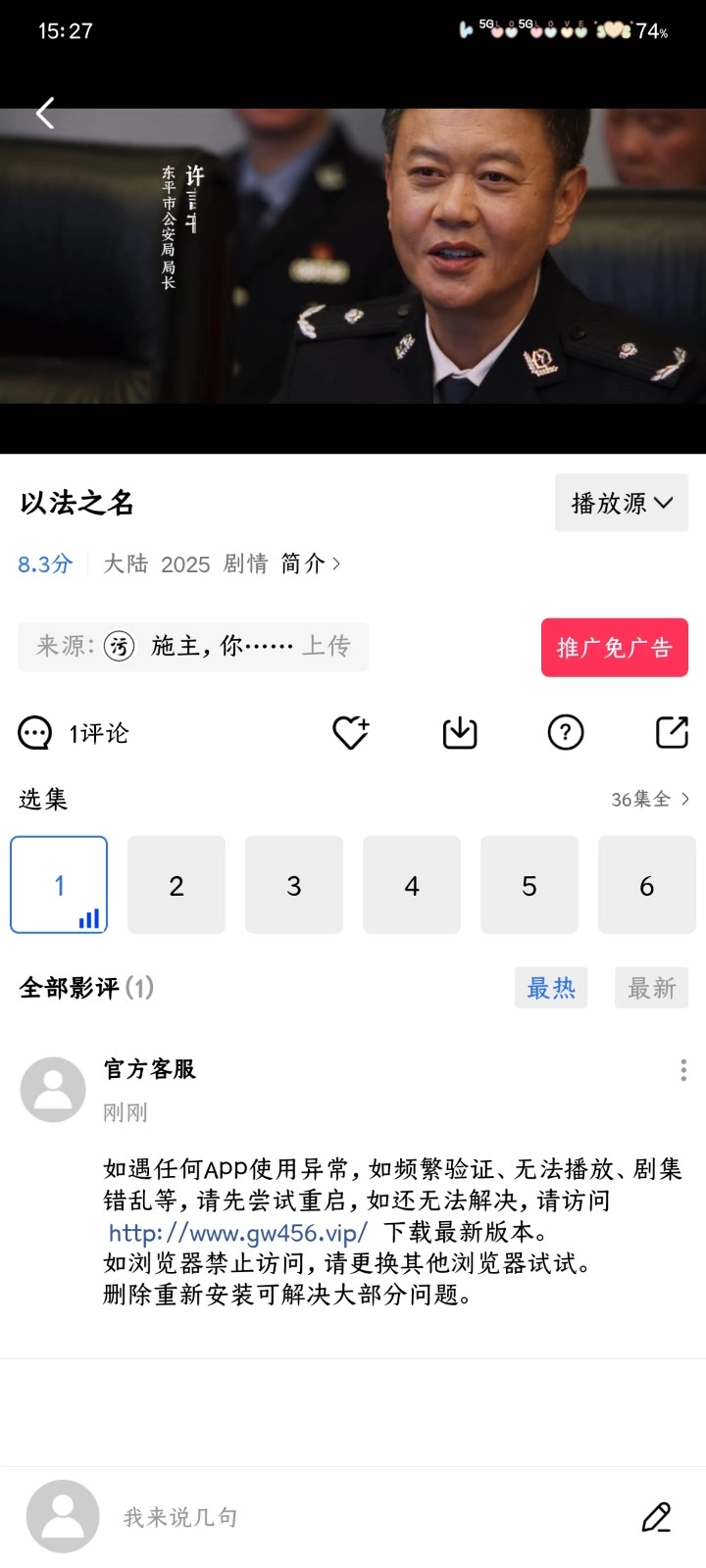The width and height of the screenshot is (706, 1568).
Task: Expand the full 36集全 episode list
Action: [x=649, y=799]
